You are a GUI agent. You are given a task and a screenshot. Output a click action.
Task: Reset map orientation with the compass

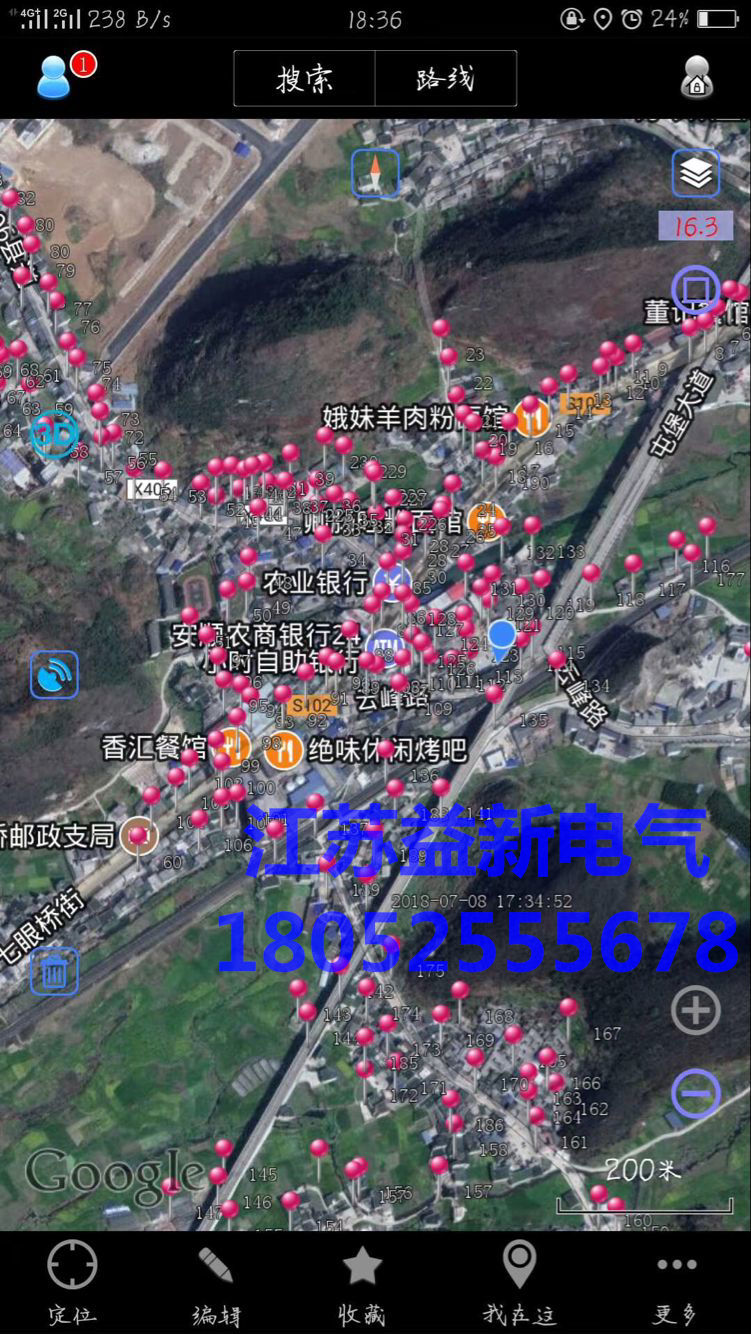[x=375, y=174]
